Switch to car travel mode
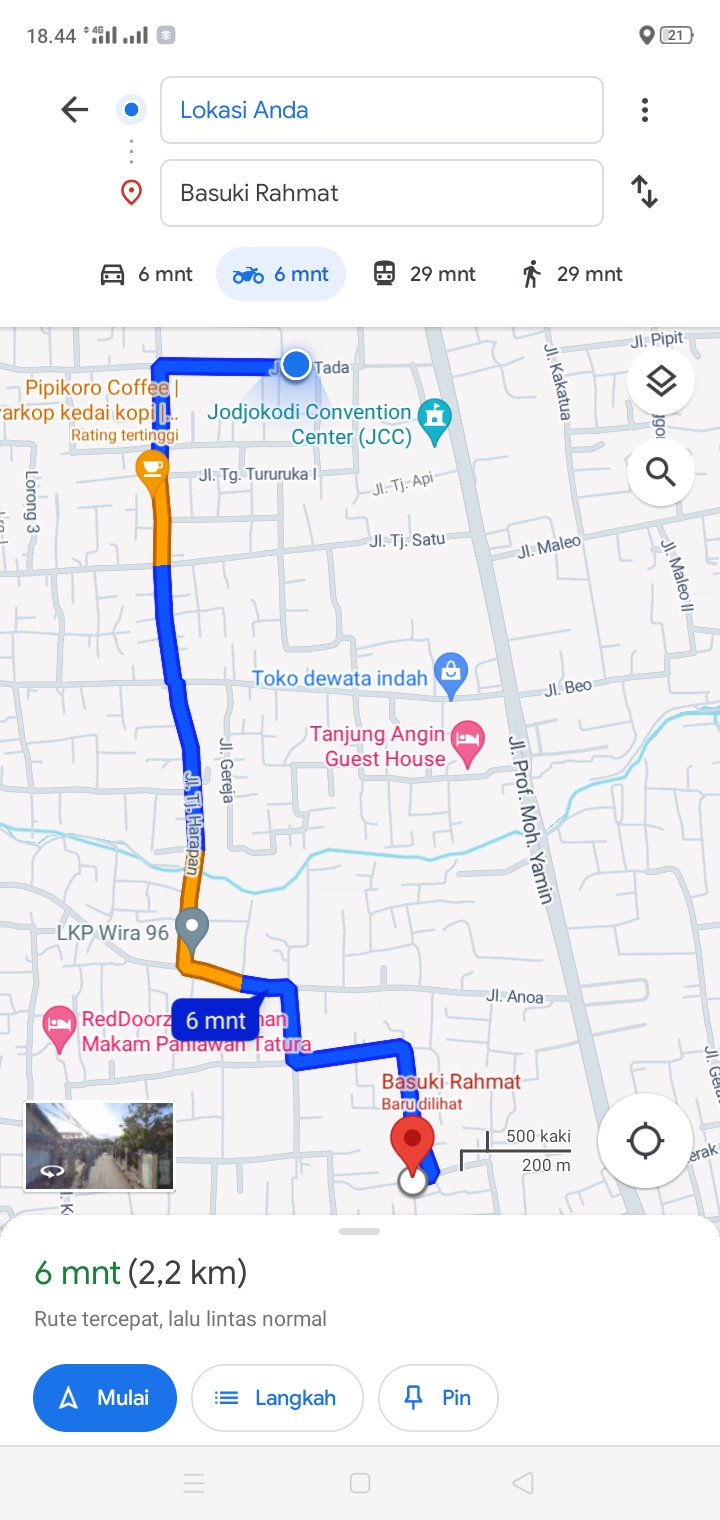The image size is (720, 1520). (x=146, y=274)
